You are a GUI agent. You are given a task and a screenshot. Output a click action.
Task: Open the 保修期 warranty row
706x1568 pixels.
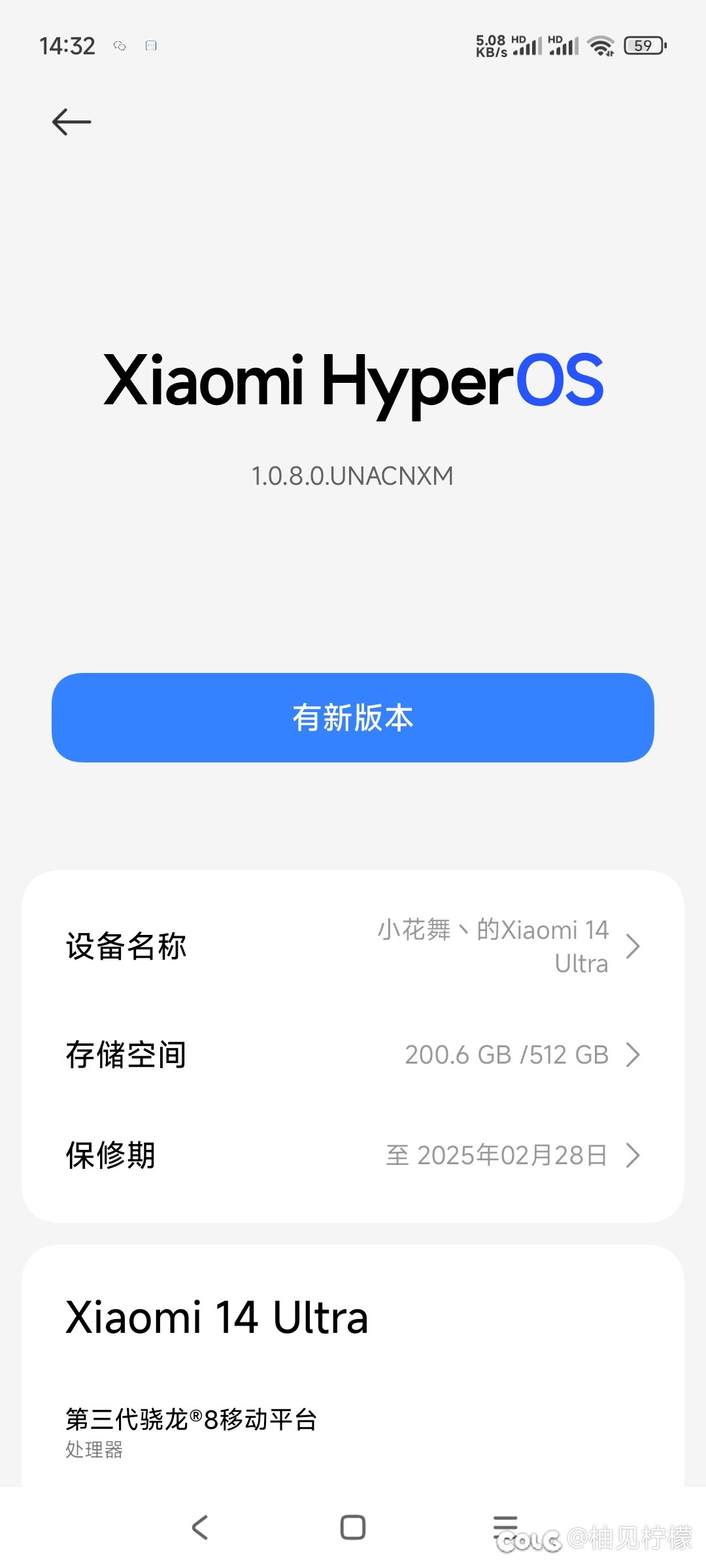[353, 1155]
